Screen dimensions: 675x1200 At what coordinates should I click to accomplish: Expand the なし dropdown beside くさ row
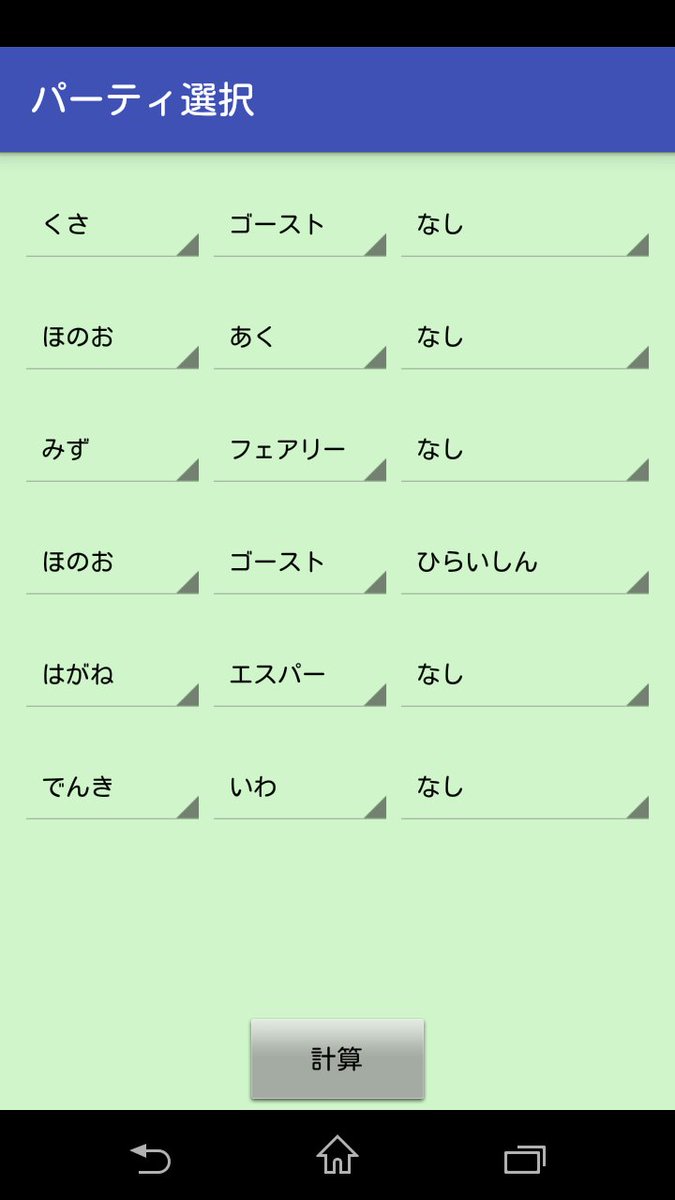point(524,226)
